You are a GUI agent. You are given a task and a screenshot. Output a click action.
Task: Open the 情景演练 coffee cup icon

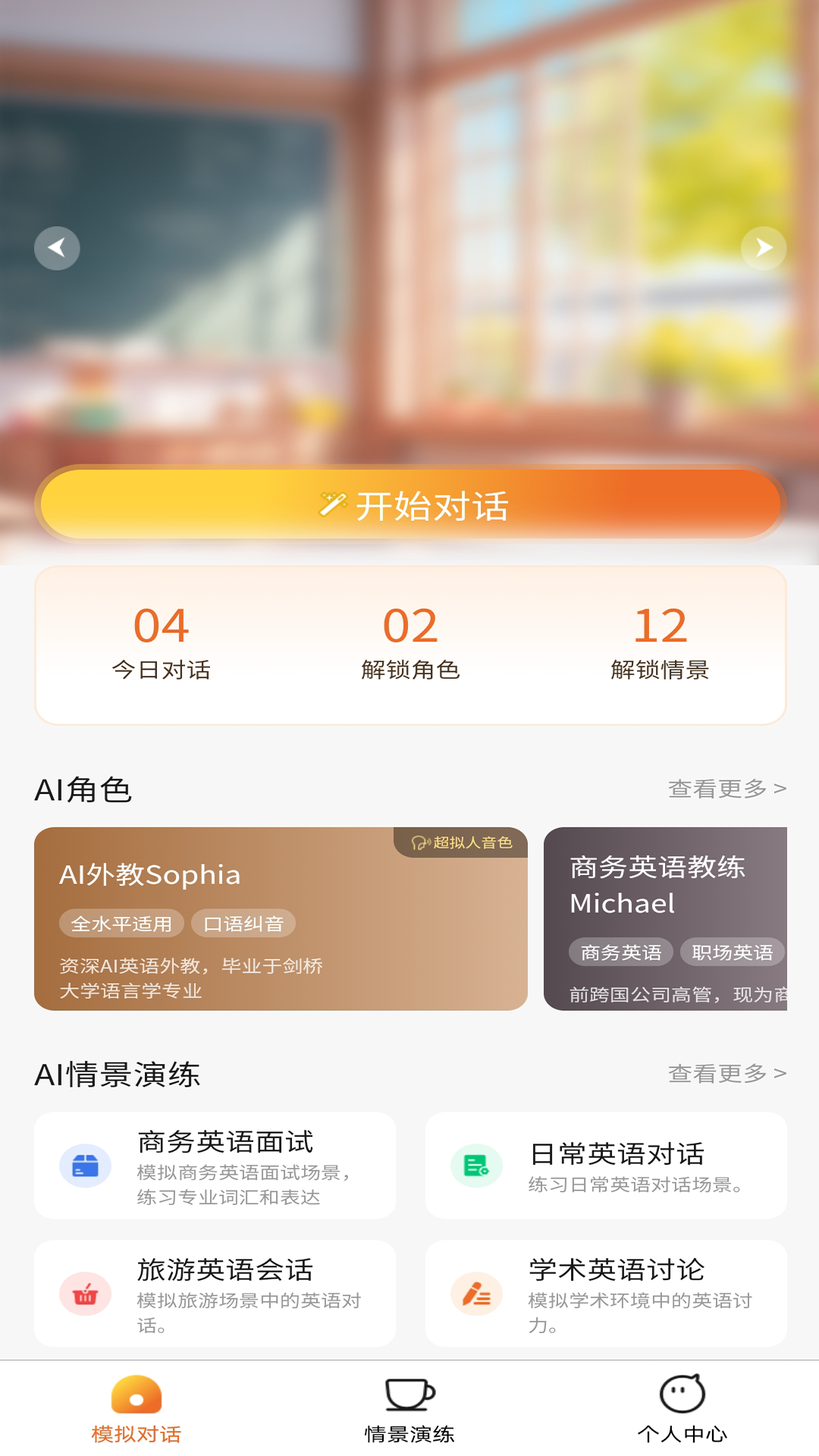(x=409, y=1407)
